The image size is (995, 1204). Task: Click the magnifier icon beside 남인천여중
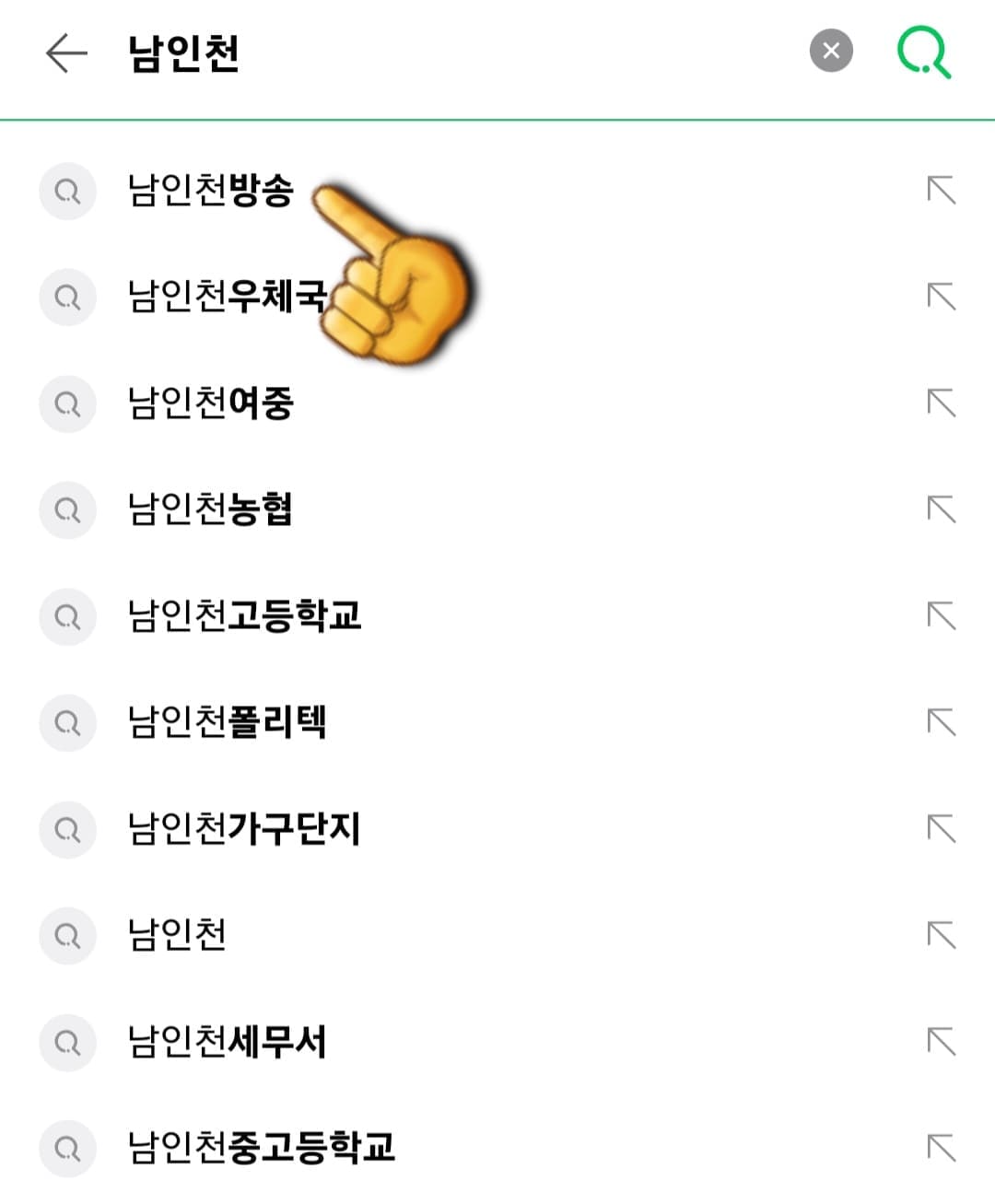tap(66, 403)
